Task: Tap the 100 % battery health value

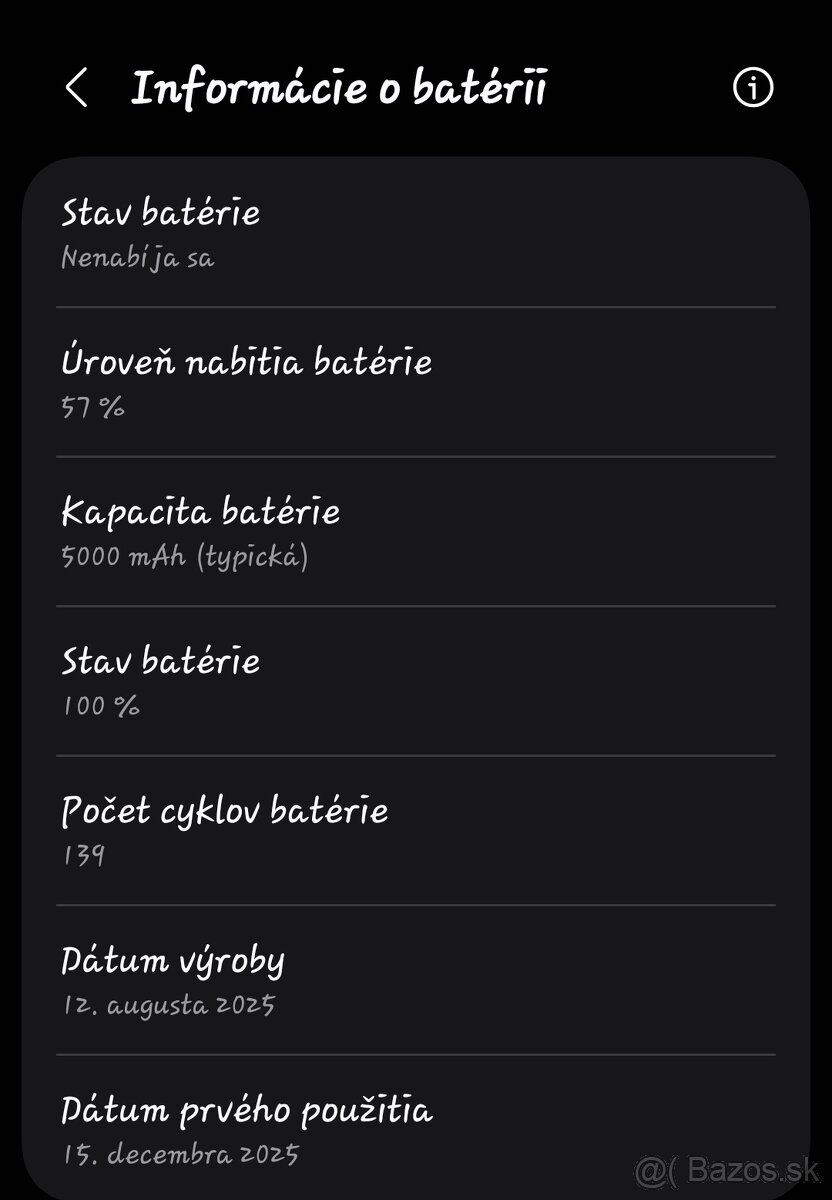Action: (x=96, y=706)
